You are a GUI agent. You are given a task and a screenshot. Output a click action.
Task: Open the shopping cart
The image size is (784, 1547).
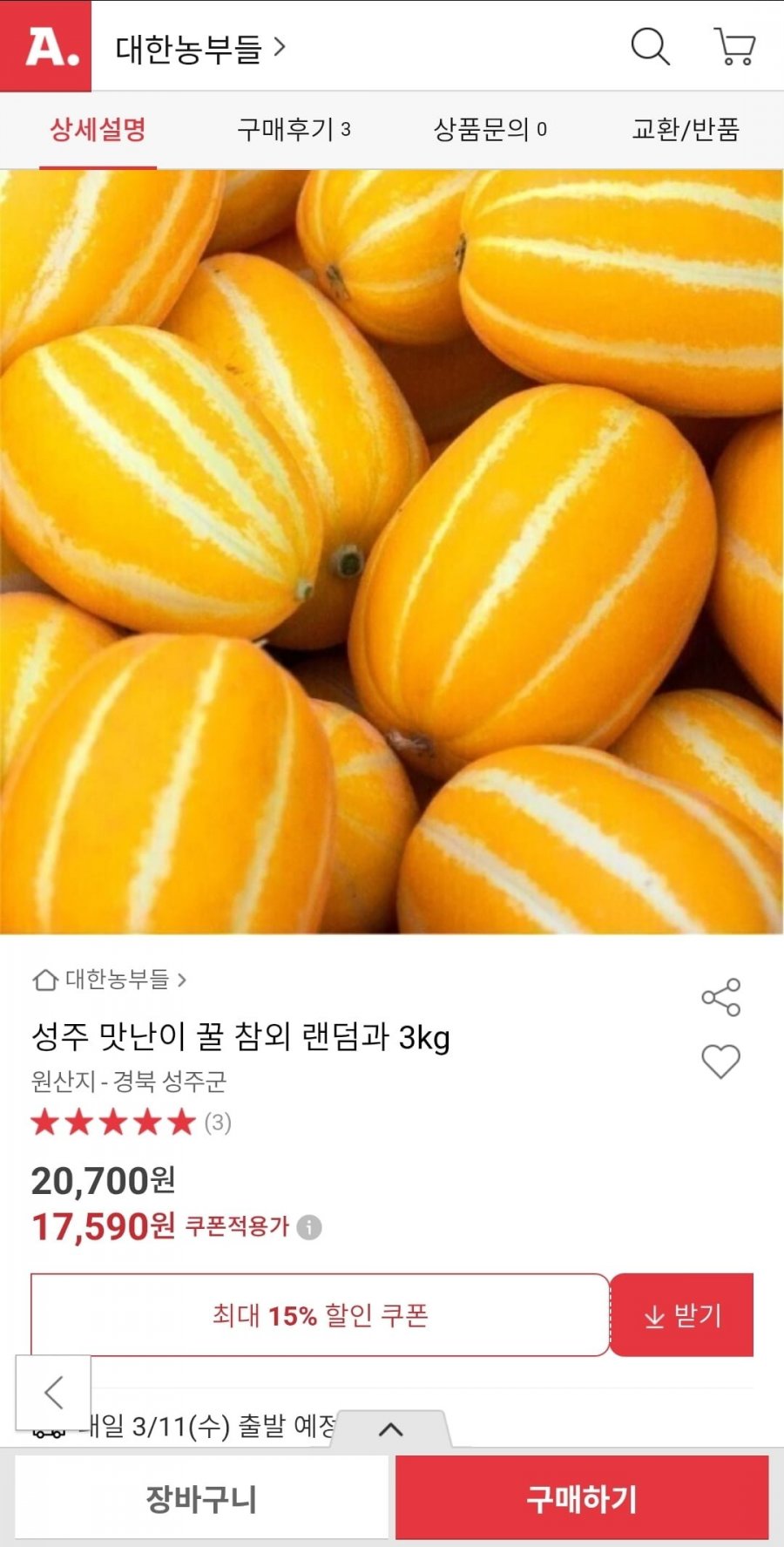pyautogui.click(x=734, y=48)
